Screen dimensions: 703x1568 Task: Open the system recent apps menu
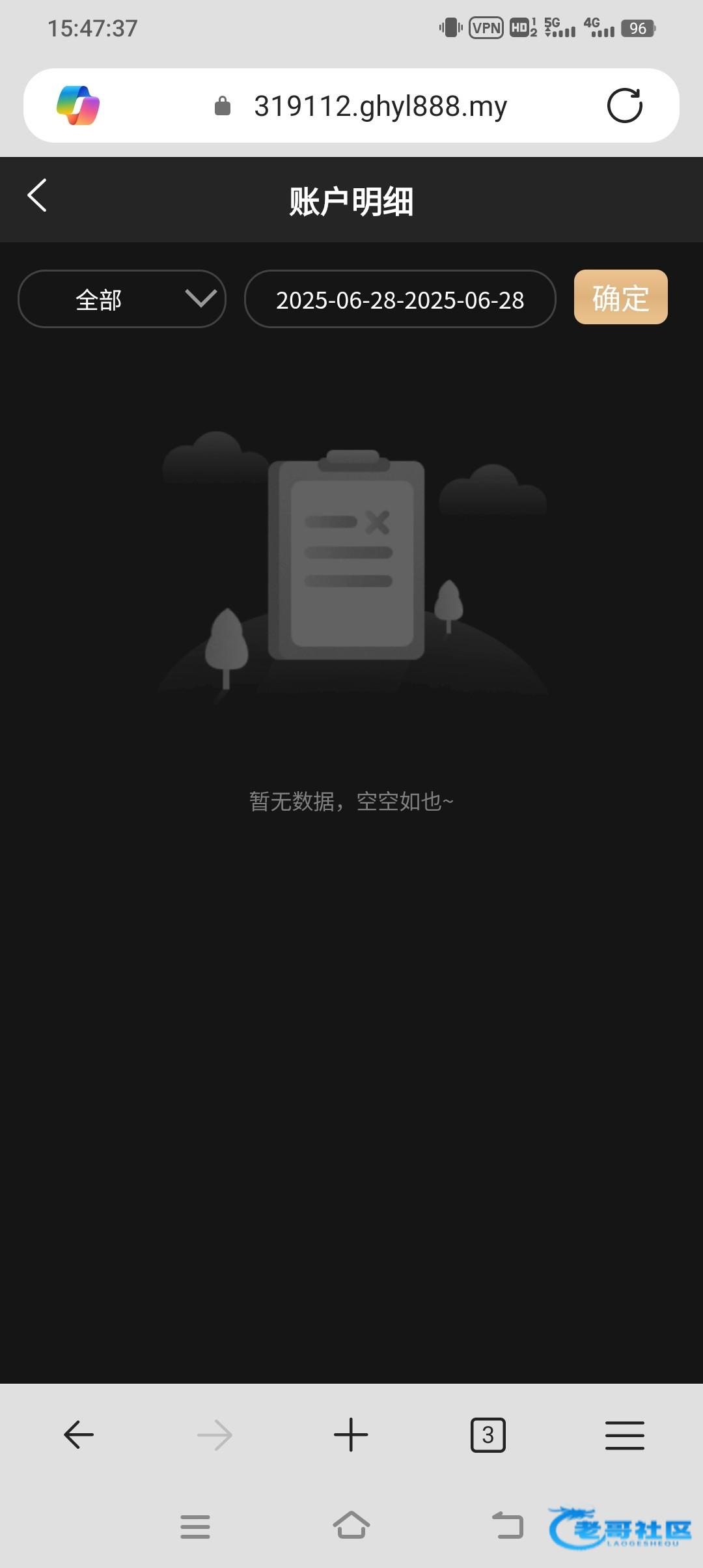click(x=195, y=1526)
